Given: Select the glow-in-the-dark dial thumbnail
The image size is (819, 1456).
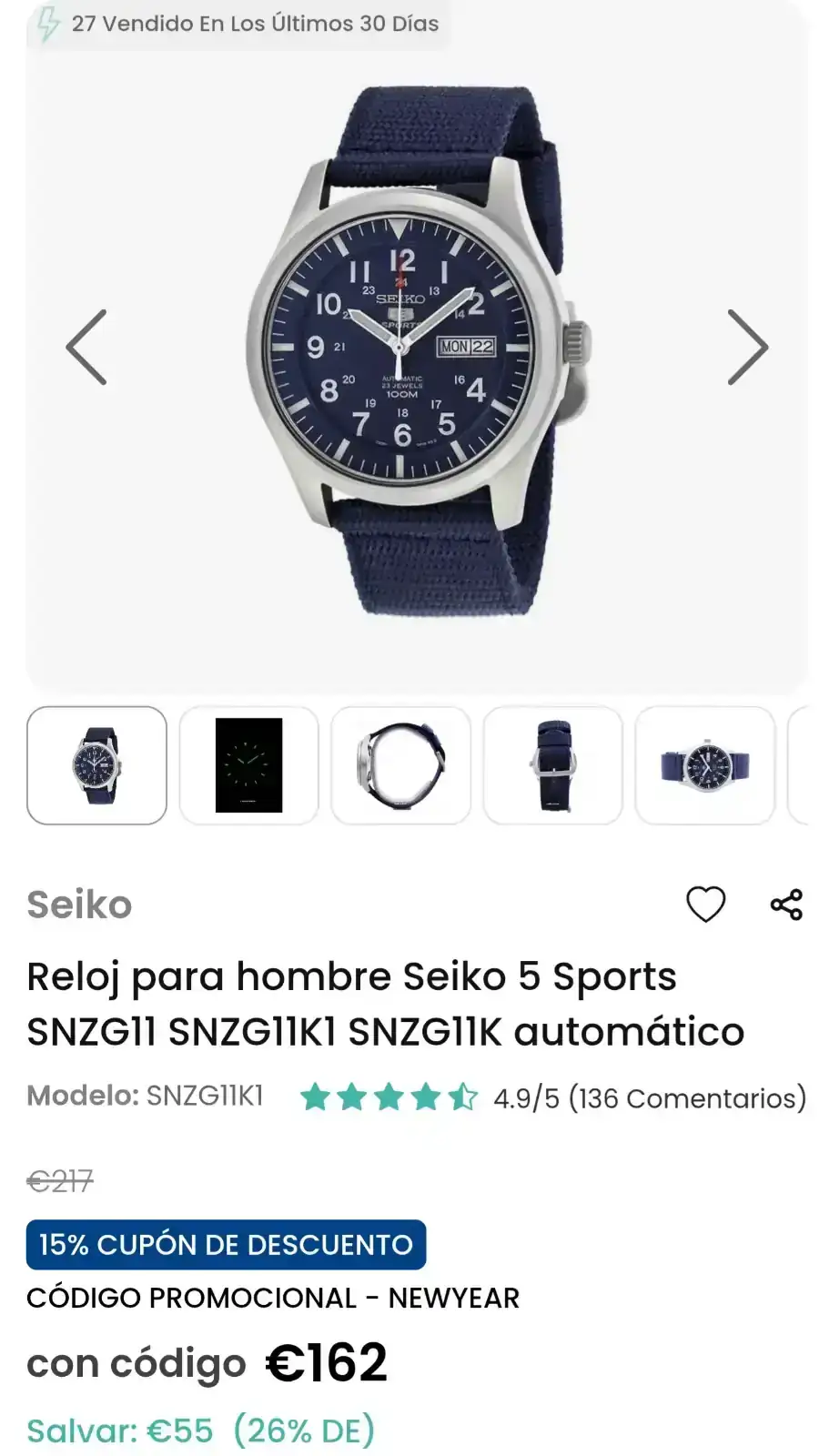Looking at the screenshot, I should pyautogui.click(x=249, y=765).
